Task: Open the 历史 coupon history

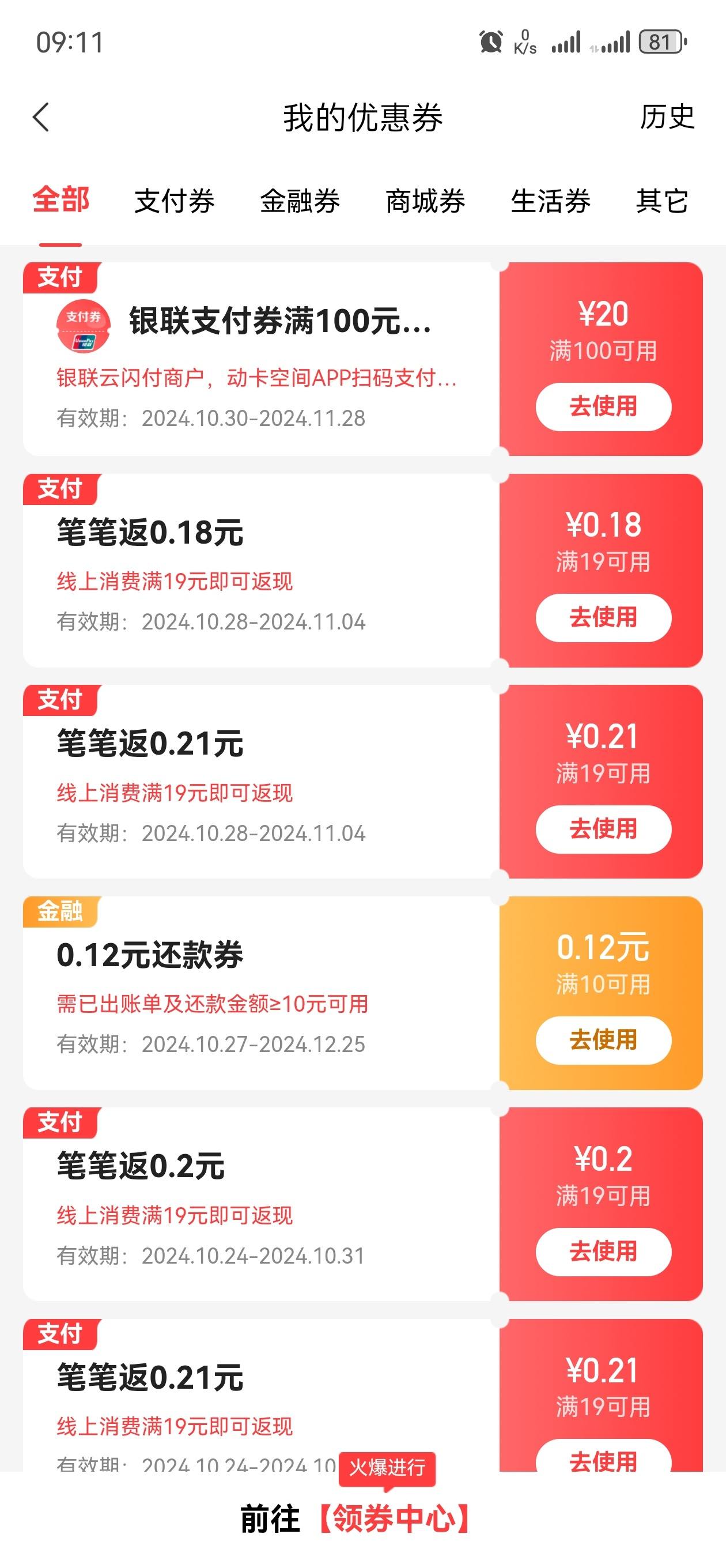Action: [666, 117]
